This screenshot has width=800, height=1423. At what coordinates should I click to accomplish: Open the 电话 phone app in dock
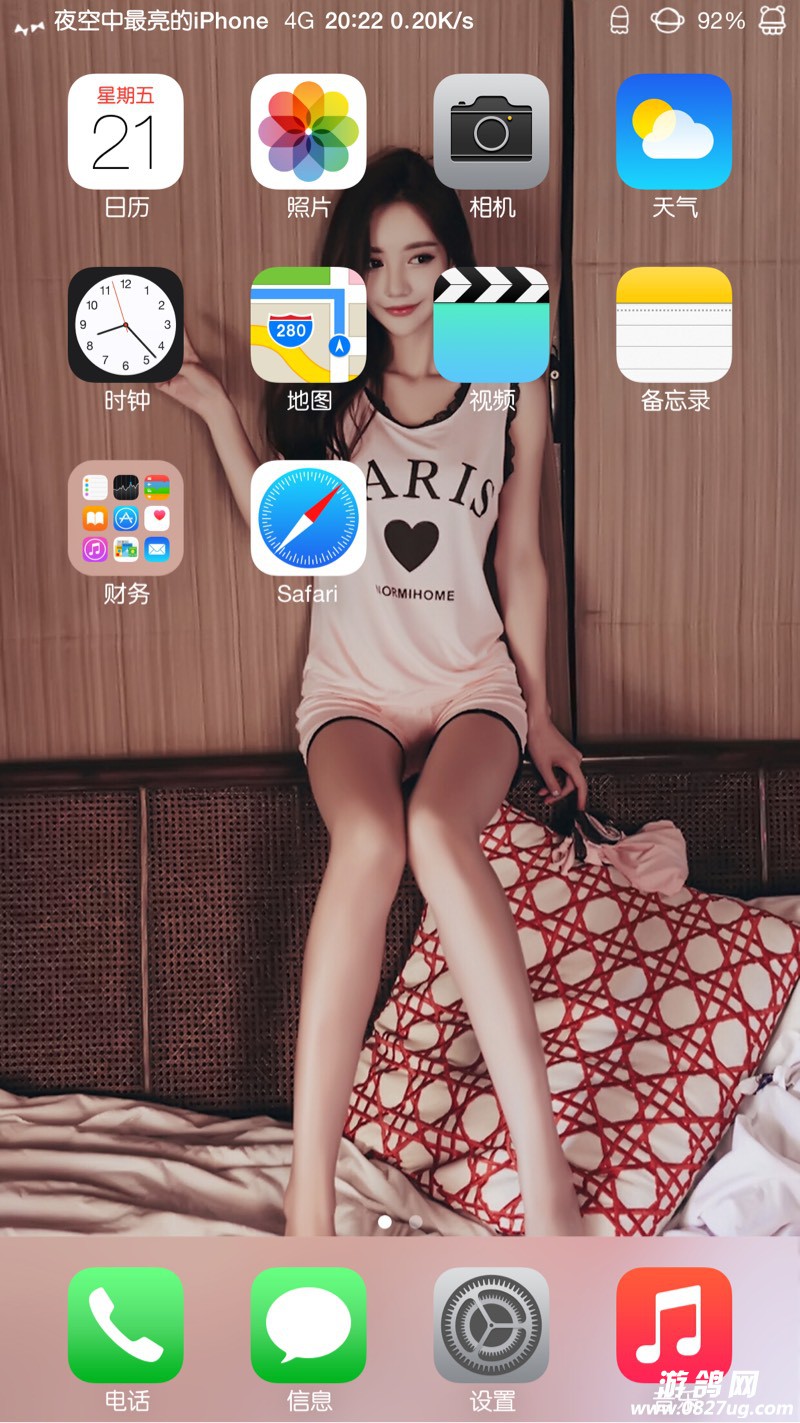(125, 1325)
